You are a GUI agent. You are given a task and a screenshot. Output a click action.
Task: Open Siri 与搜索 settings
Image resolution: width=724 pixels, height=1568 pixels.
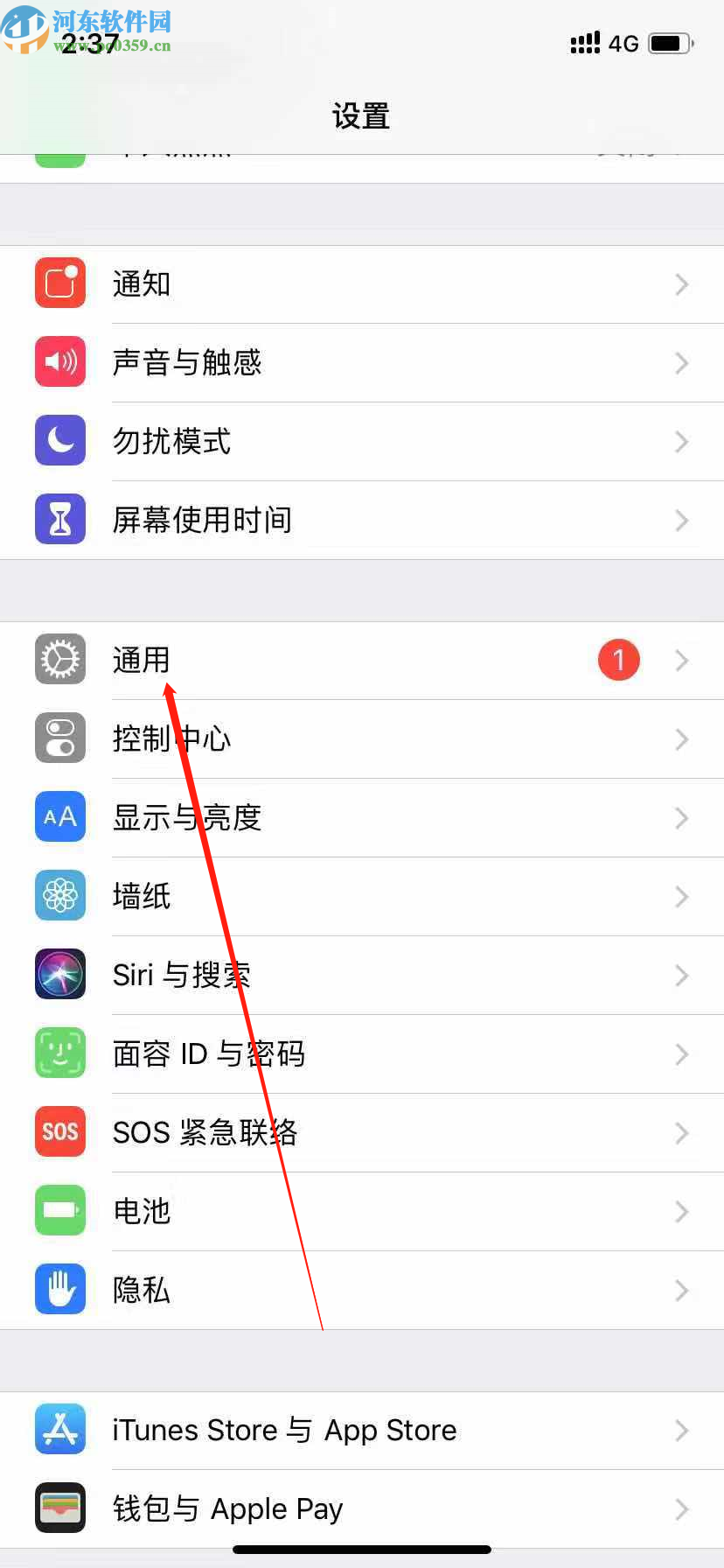[x=182, y=976]
